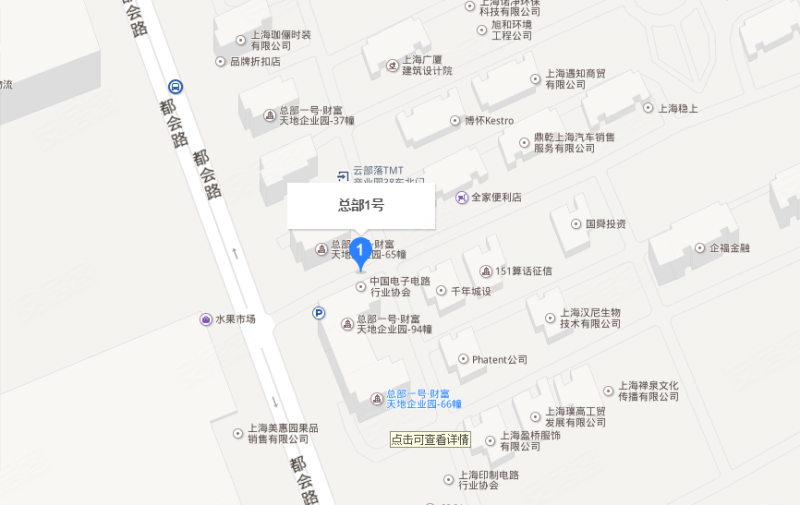Open the 总部1号 info bubble
Viewport: 800px width, 505px height.
click(361, 207)
